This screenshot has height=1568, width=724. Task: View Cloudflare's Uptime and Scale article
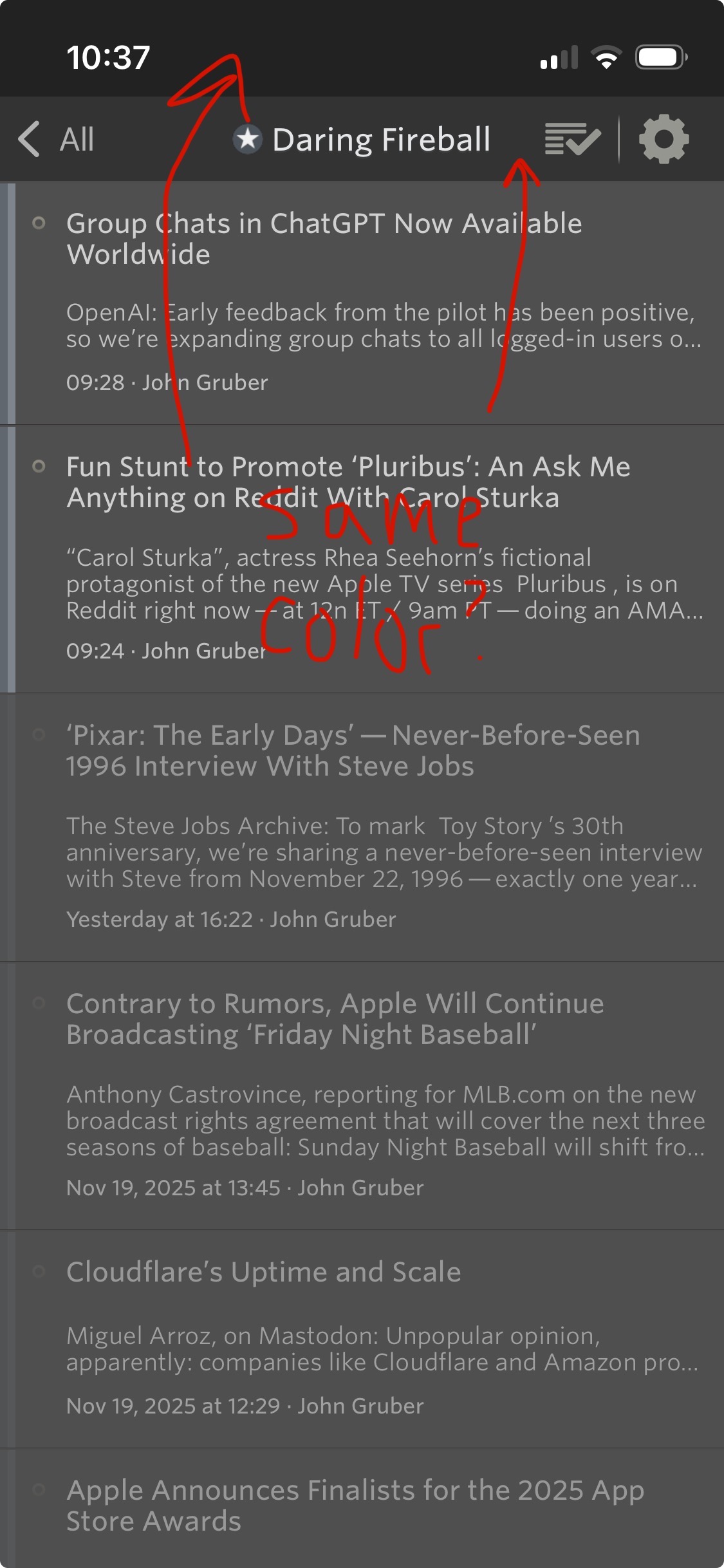(264, 1272)
